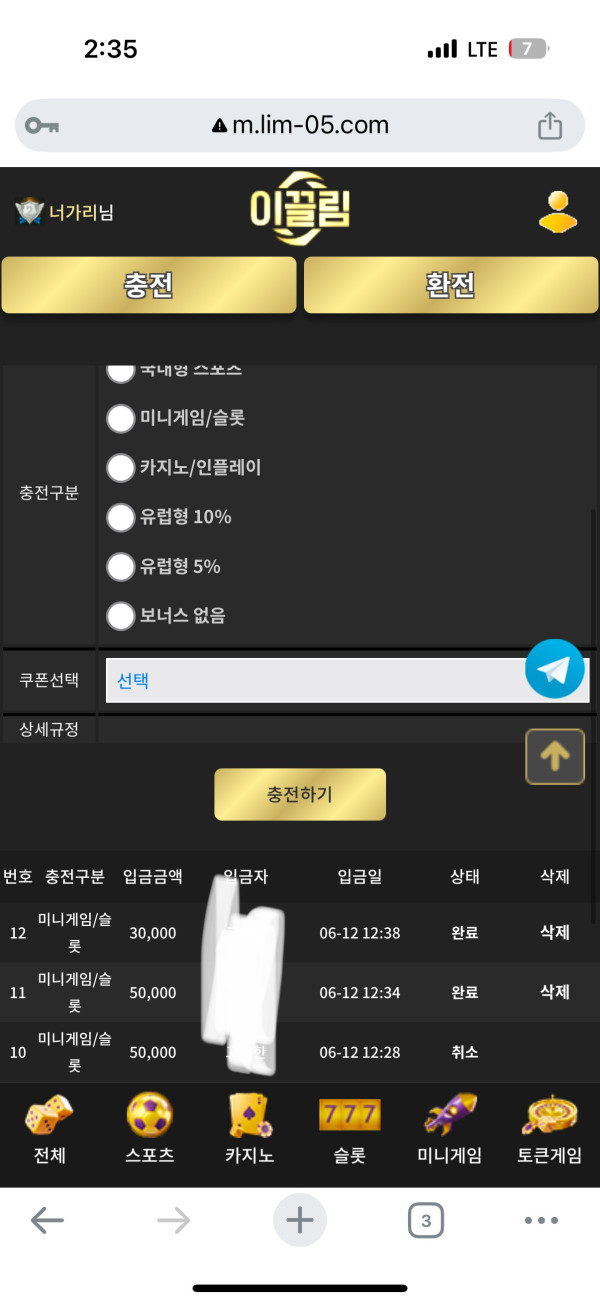This screenshot has height=1304, width=600.
Task: Open the 슬롯 category
Action: [x=350, y=1130]
